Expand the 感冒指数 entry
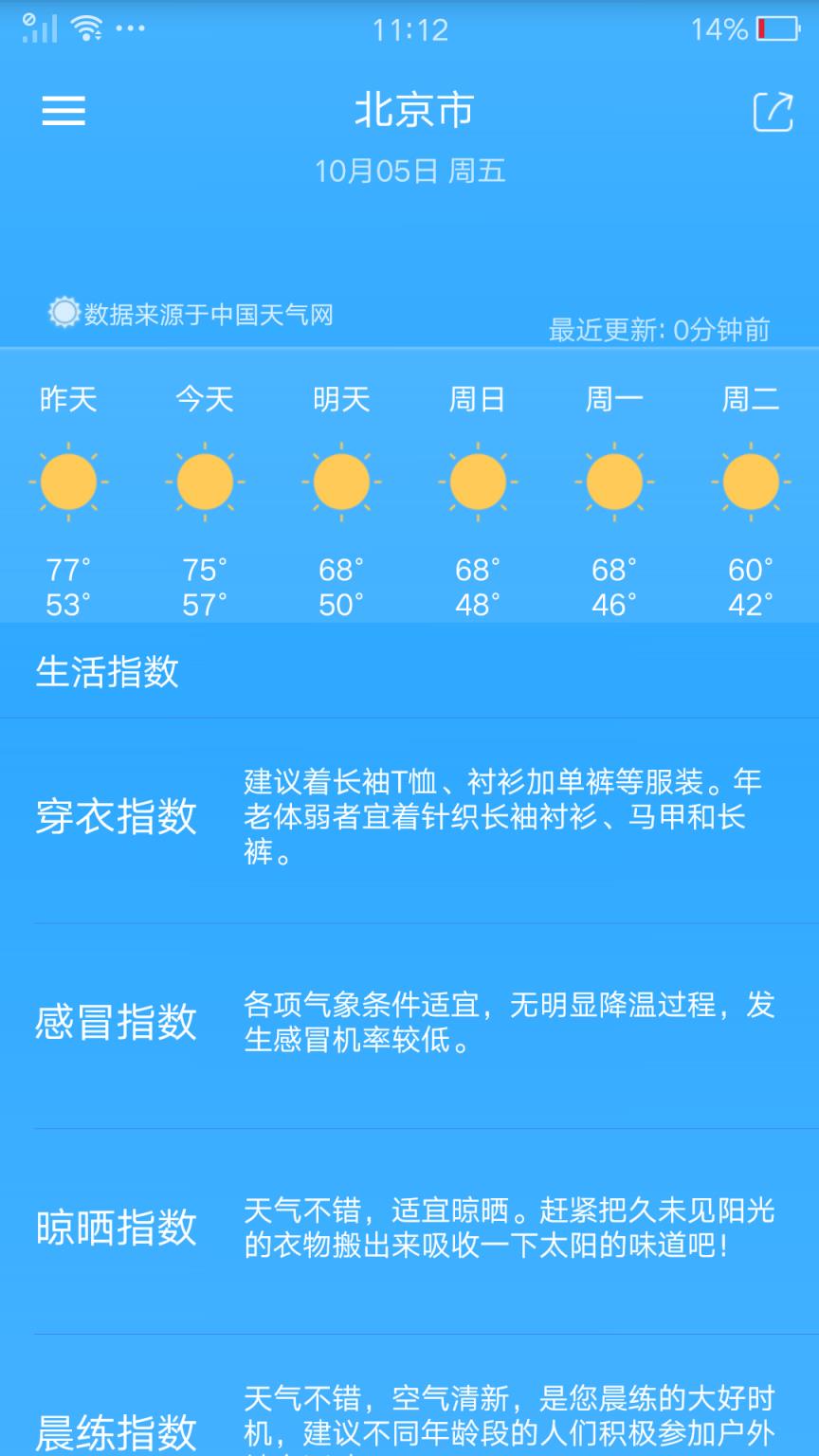819x1456 pixels. [118, 1024]
